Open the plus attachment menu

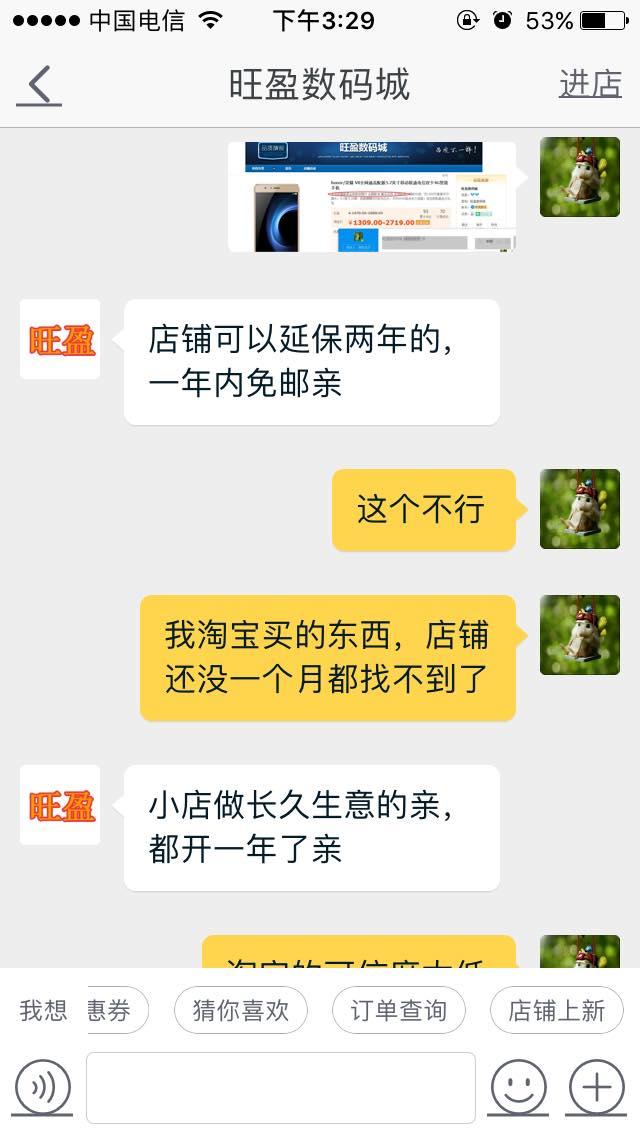pos(597,1087)
